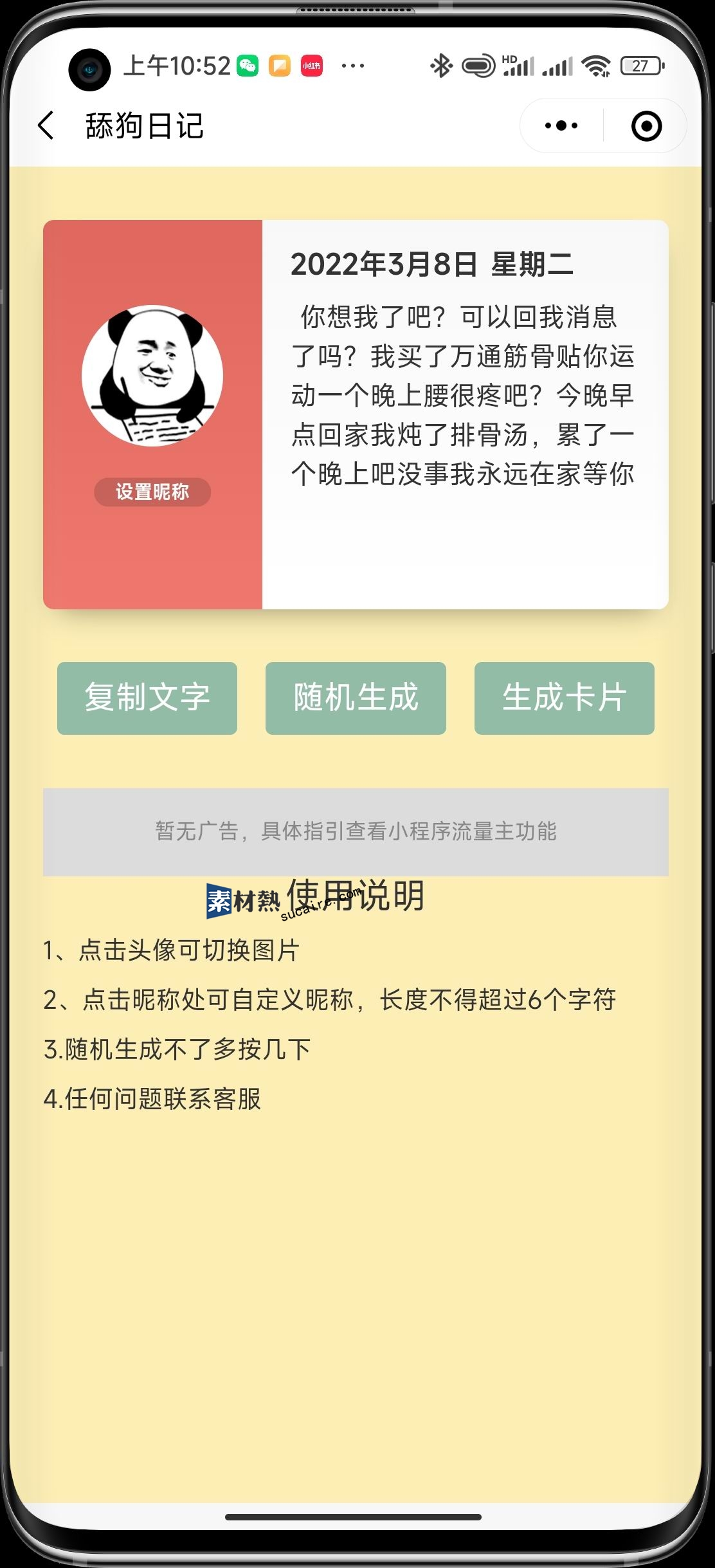Close the mini program with the circle button

point(646,125)
